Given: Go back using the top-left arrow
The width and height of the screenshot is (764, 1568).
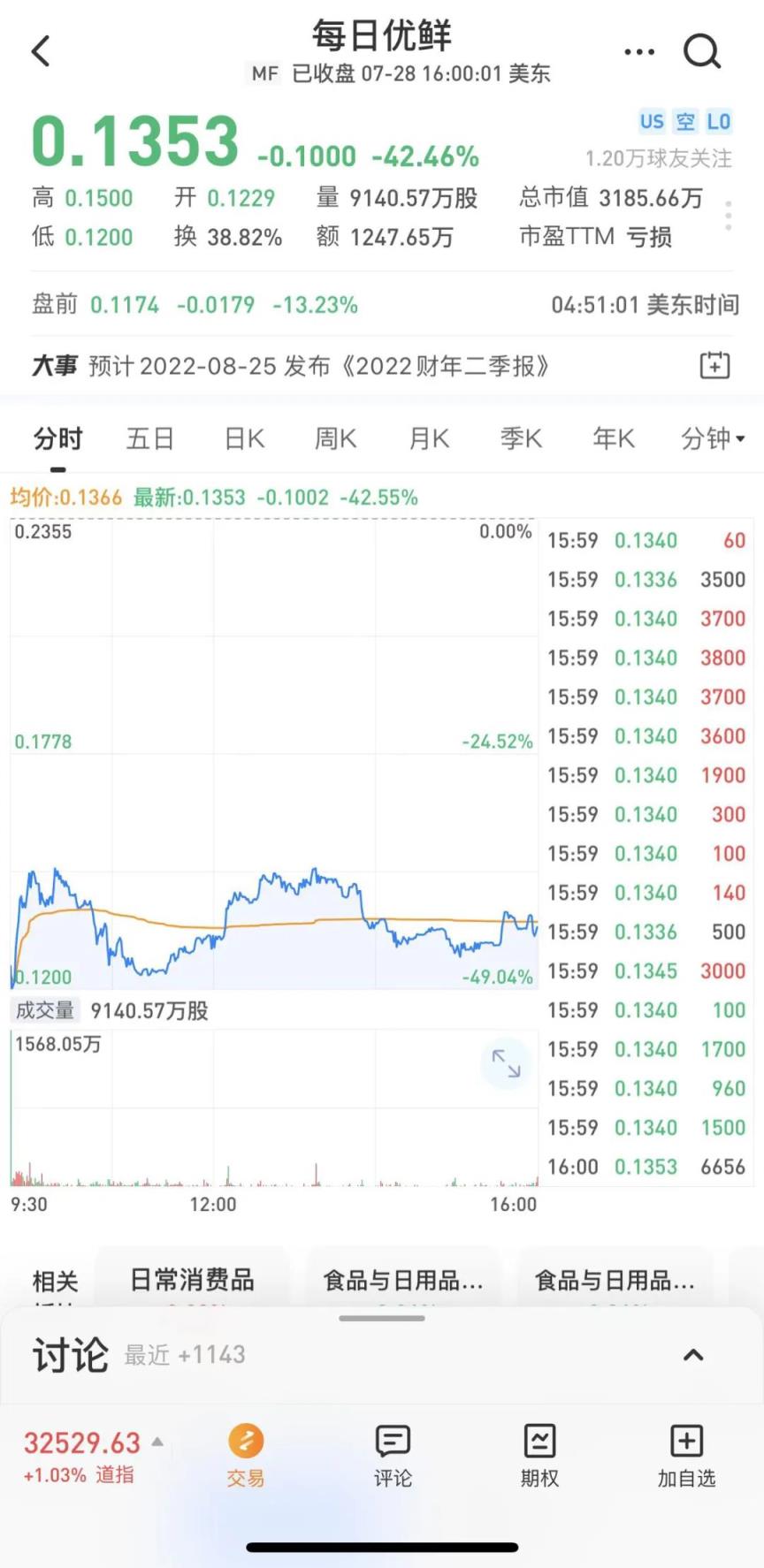Looking at the screenshot, I should click(x=41, y=51).
